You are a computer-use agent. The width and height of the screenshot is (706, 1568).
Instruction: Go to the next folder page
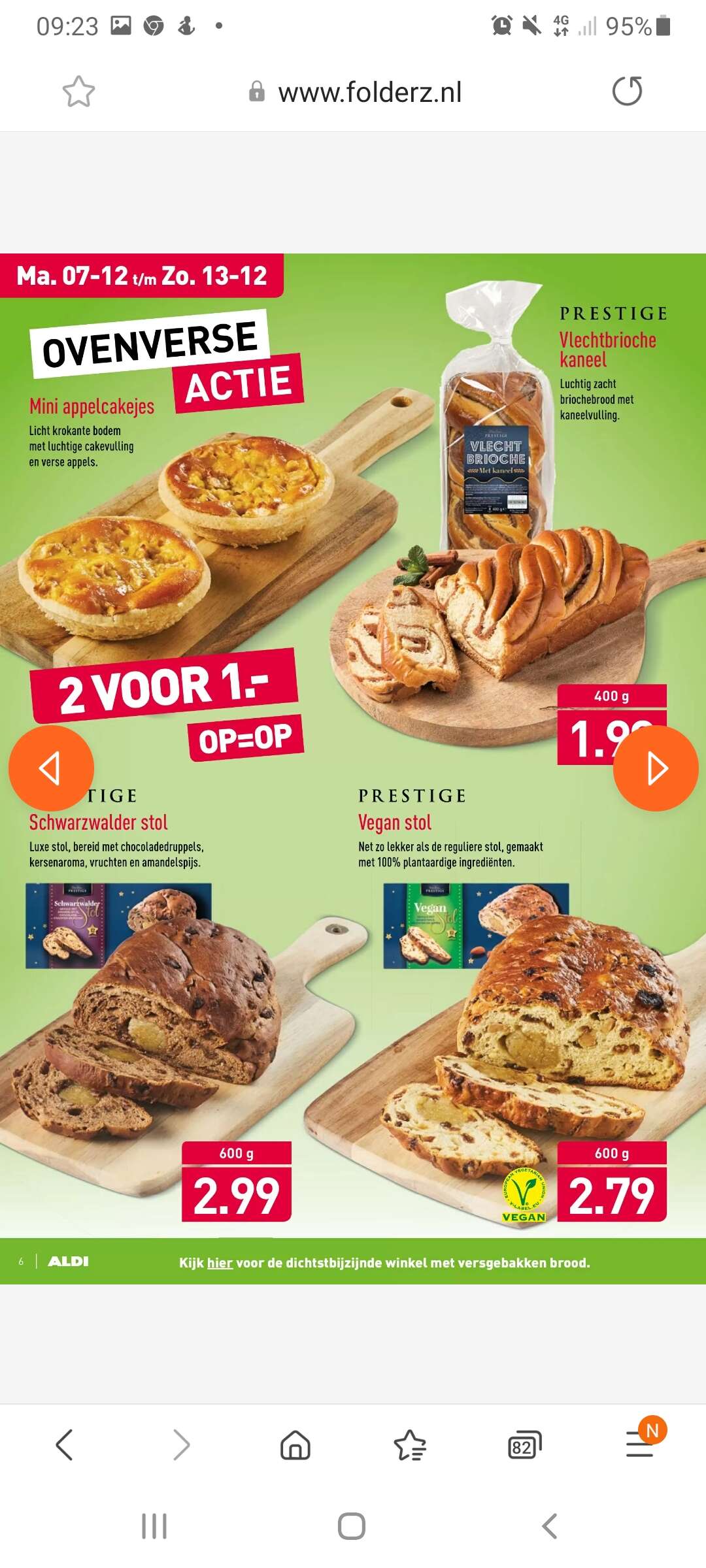(656, 768)
